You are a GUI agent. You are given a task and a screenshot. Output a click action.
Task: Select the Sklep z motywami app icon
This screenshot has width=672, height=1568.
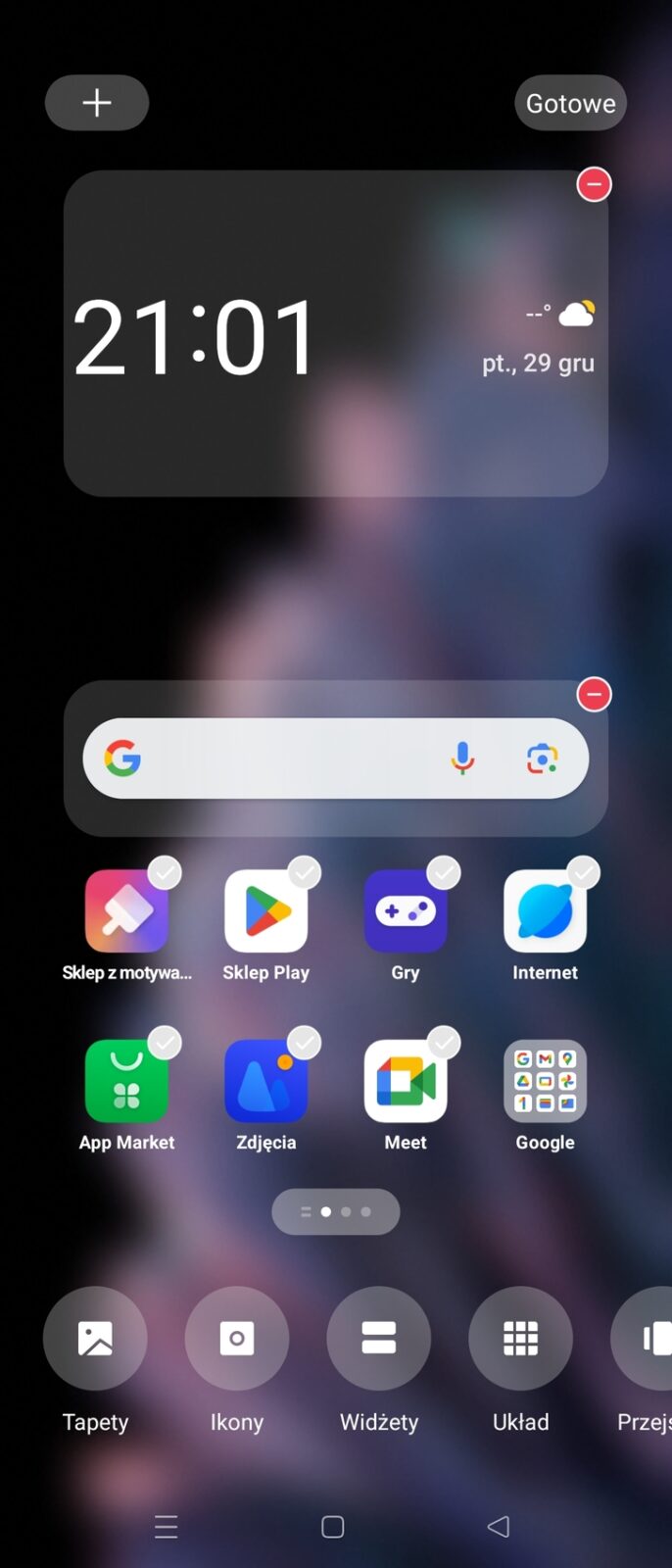126,912
